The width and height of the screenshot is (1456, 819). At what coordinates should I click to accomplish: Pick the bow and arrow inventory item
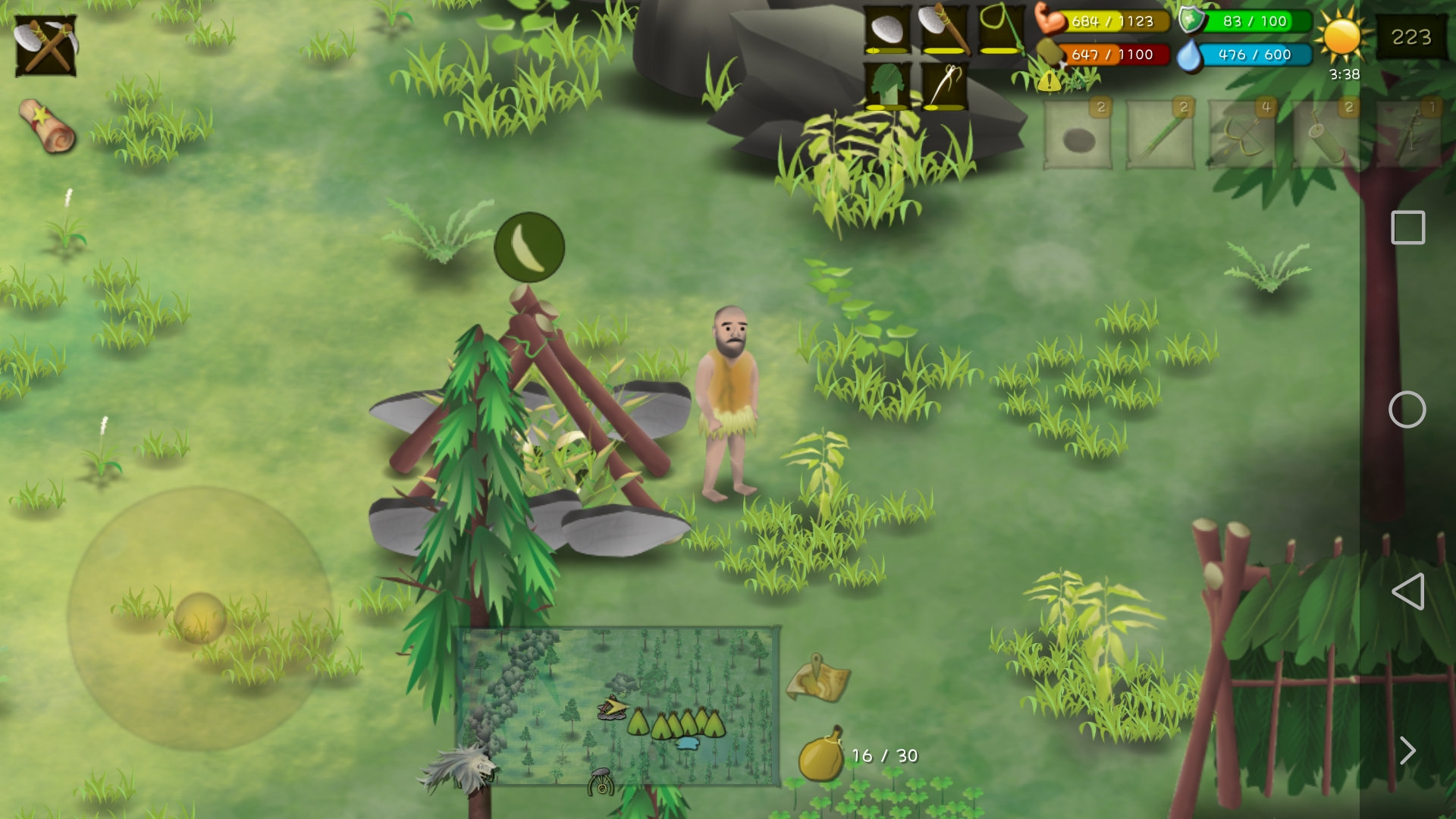[x=1242, y=135]
